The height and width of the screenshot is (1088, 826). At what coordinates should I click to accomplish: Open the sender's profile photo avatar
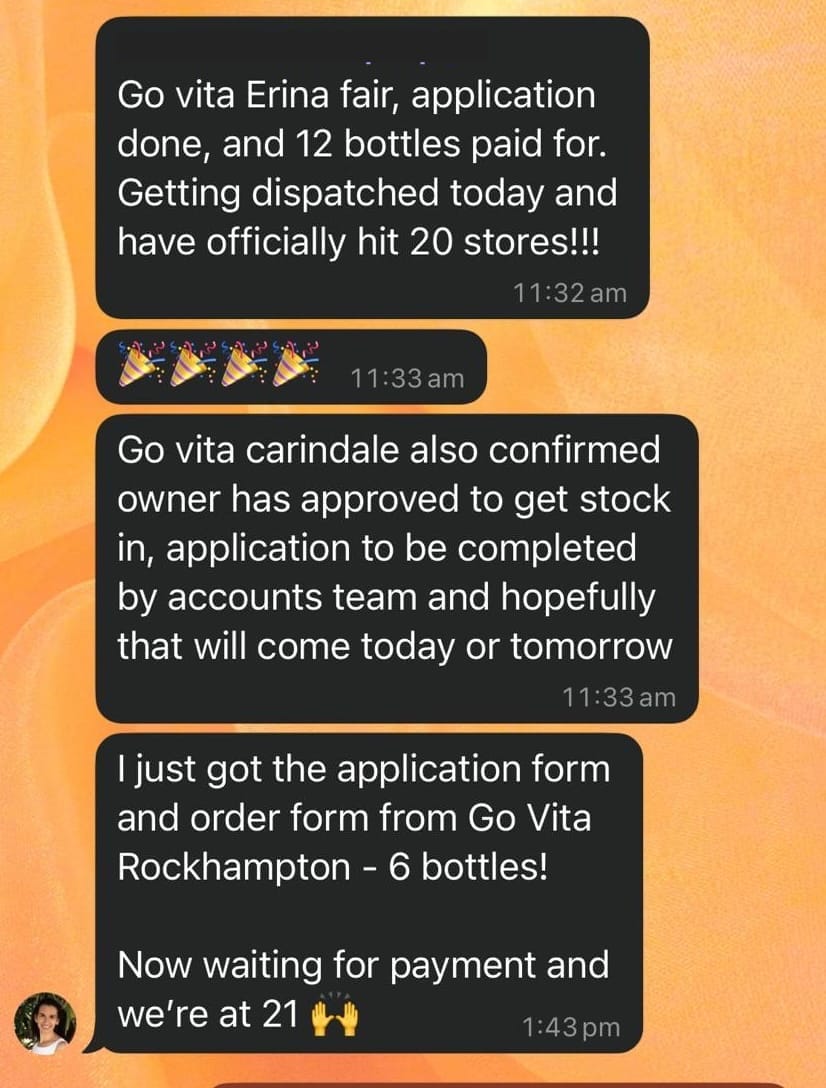pos(45,1022)
